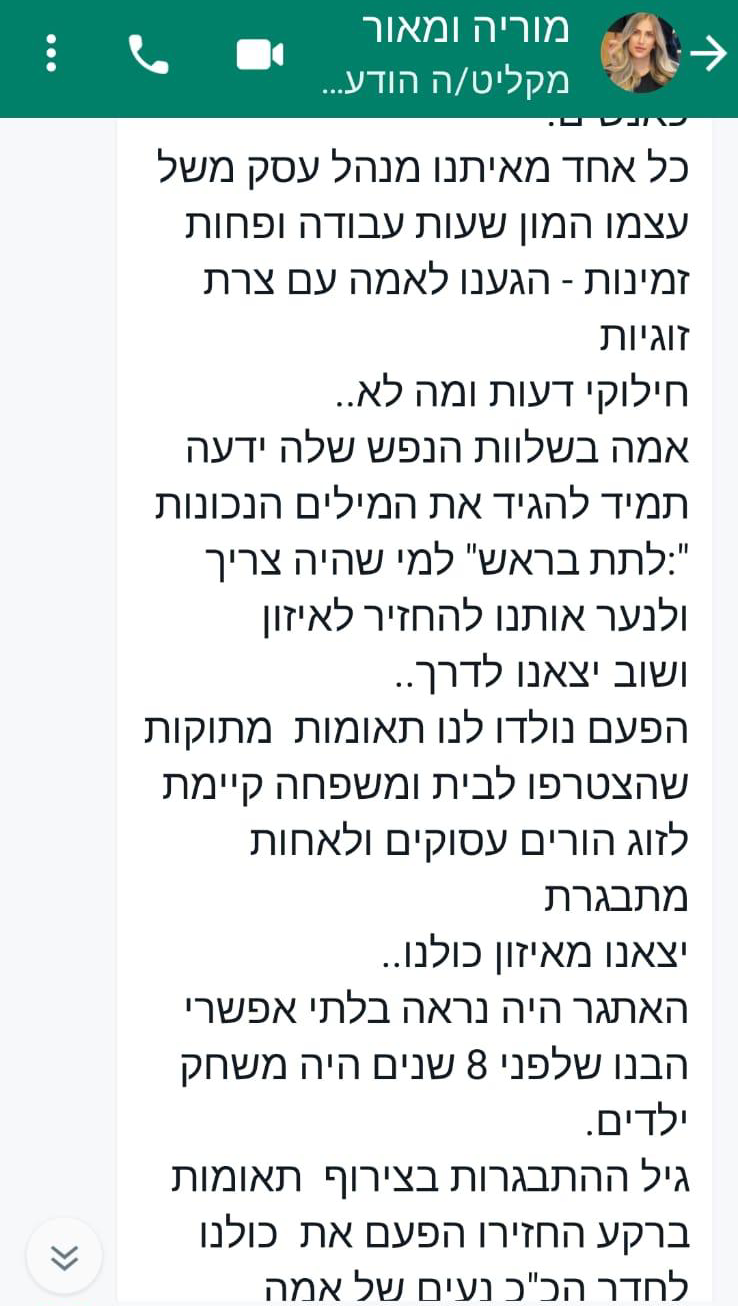Screen dimensions: 738x1306
Task: Jump to the latest messages
Action: point(64,1256)
